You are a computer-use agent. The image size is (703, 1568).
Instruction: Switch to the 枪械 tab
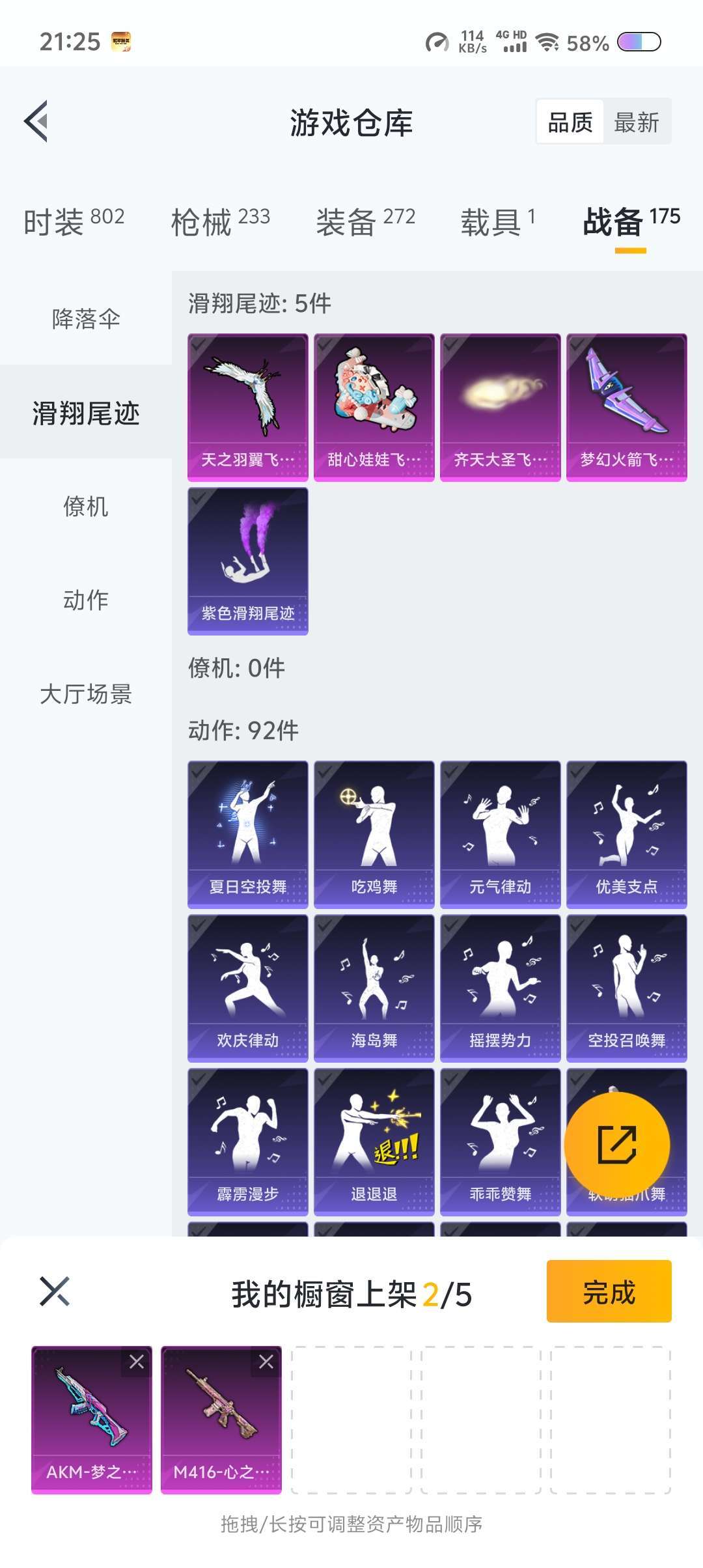tap(220, 221)
